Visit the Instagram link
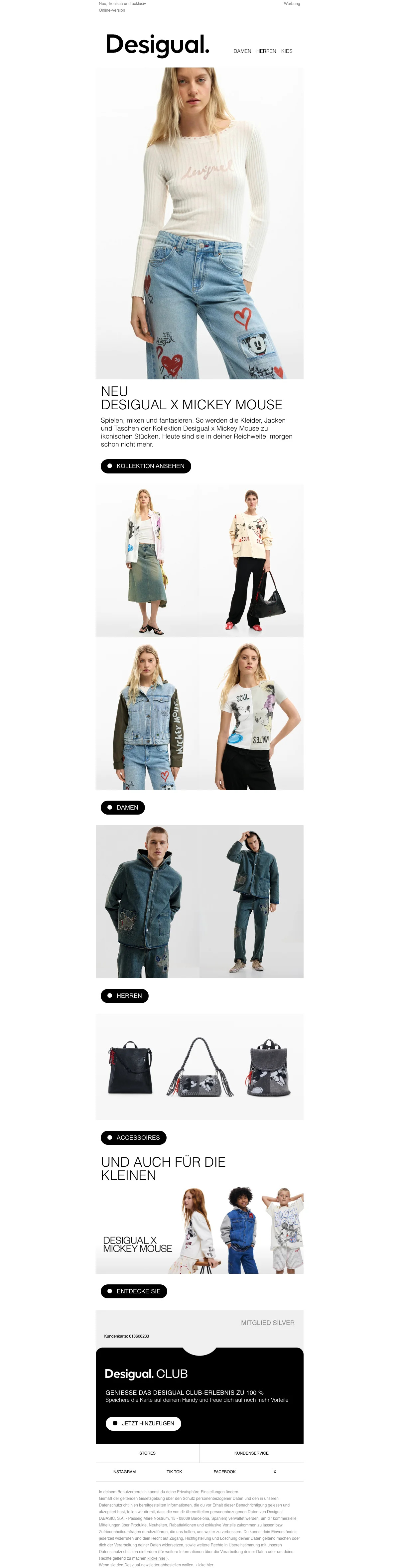Viewport: 399px width, 1568px height. [x=124, y=1472]
